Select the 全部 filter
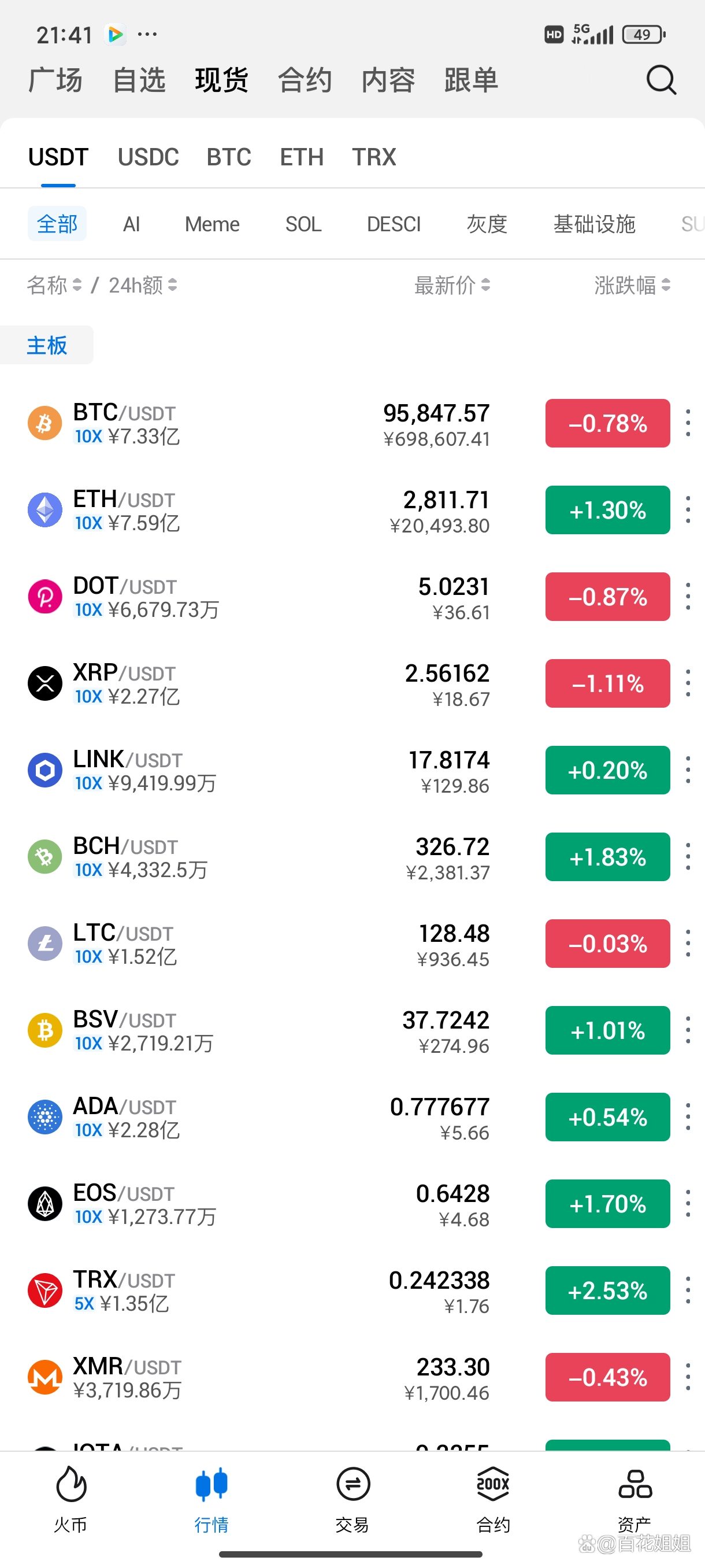This screenshot has height=1568, width=705. (x=57, y=223)
